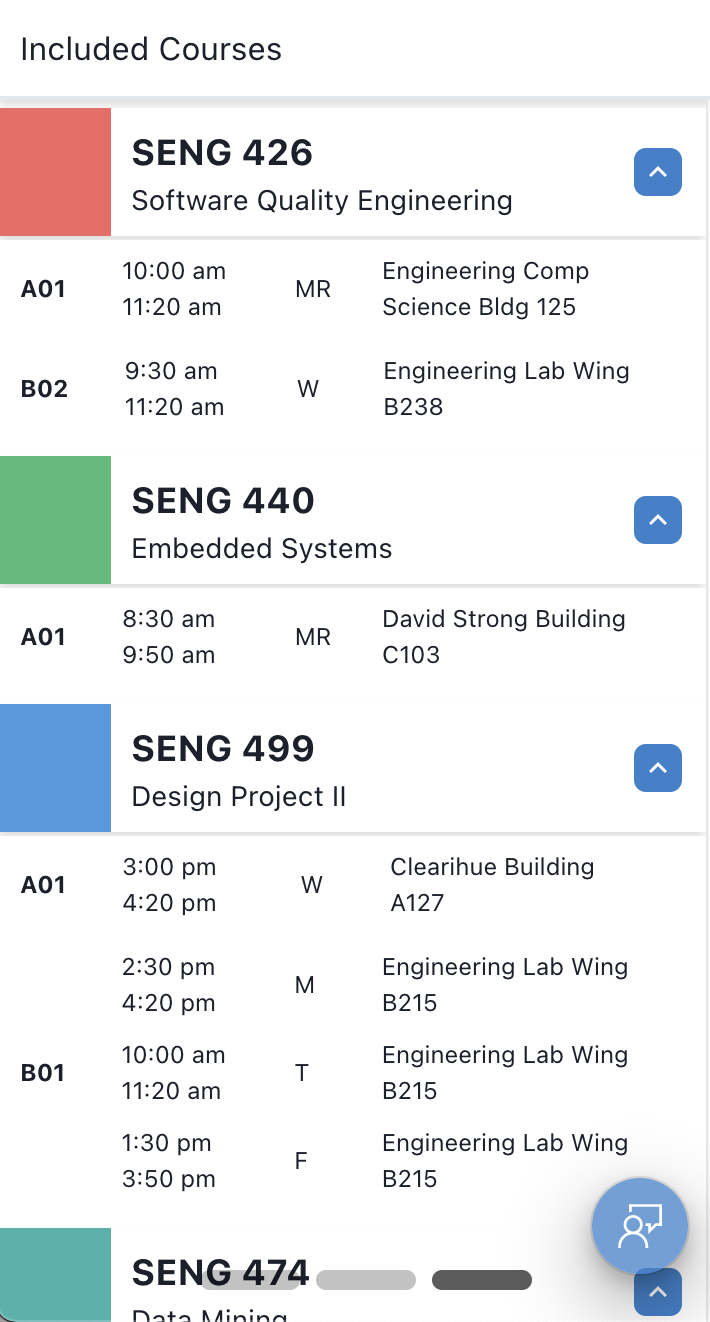Open the chat support floating button
The height and width of the screenshot is (1322, 710).
pos(640,1226)
